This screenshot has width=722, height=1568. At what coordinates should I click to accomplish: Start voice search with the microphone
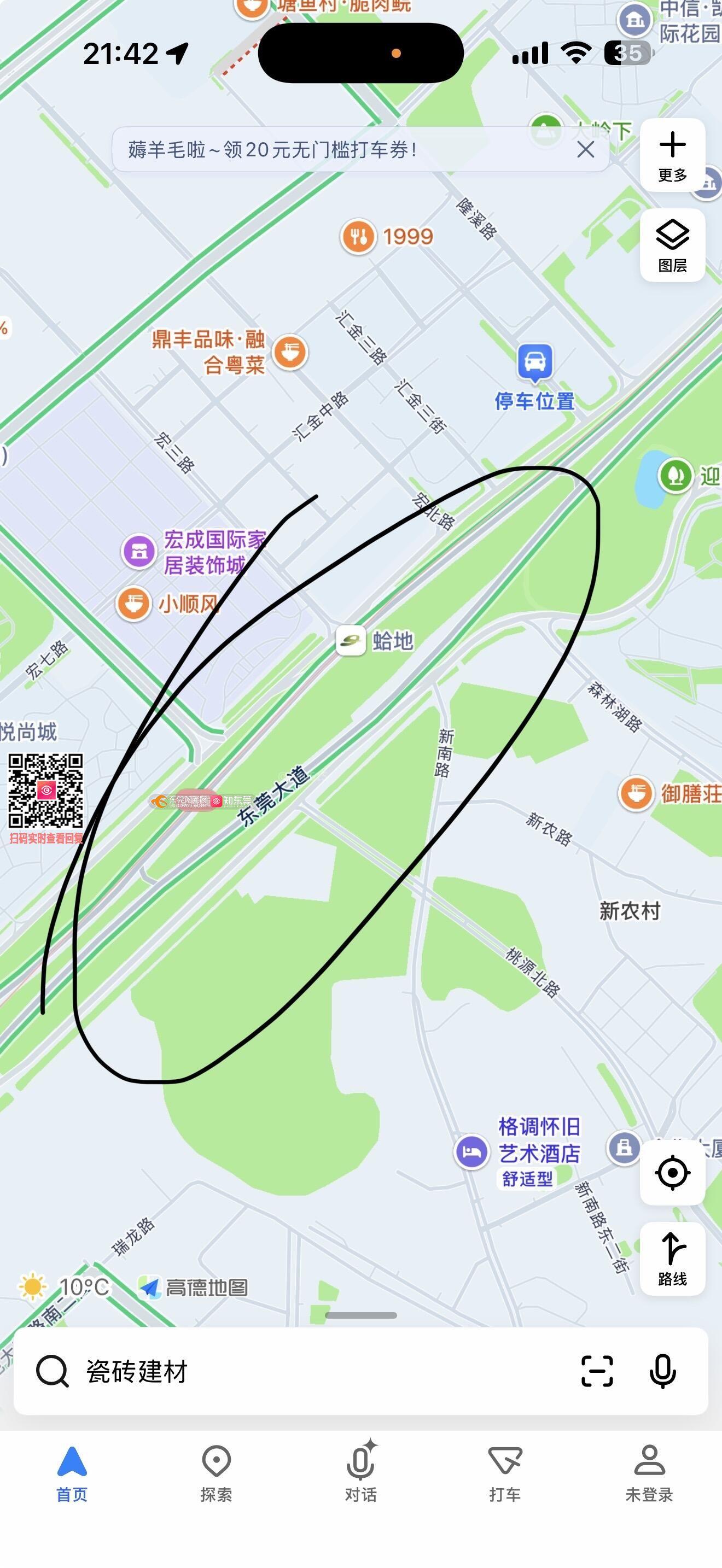point(662,1371)
